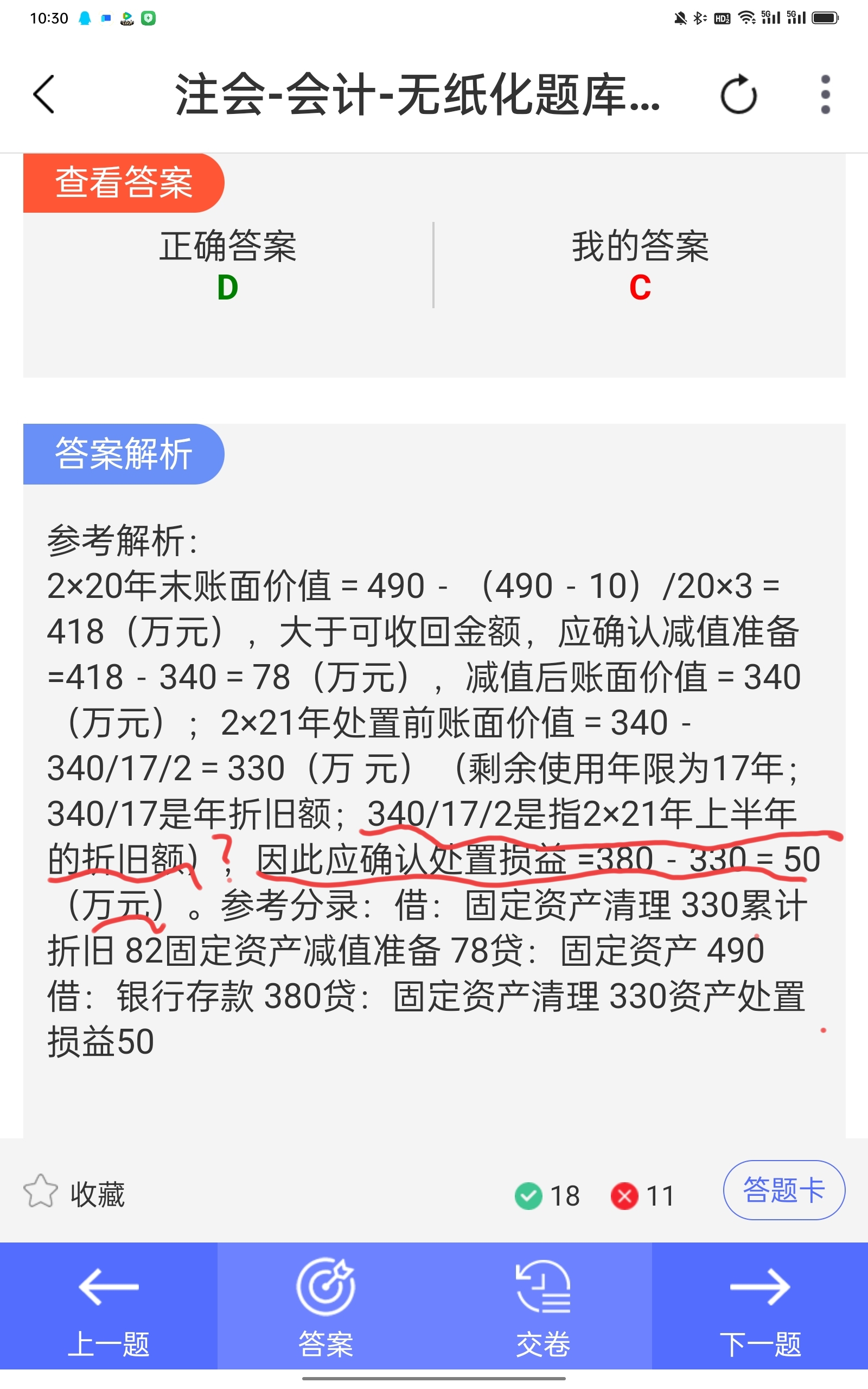Go to the previous question 上一题
This screenshot has width=868, height=1389.
pyautogui.click(x=108, y=1307)
